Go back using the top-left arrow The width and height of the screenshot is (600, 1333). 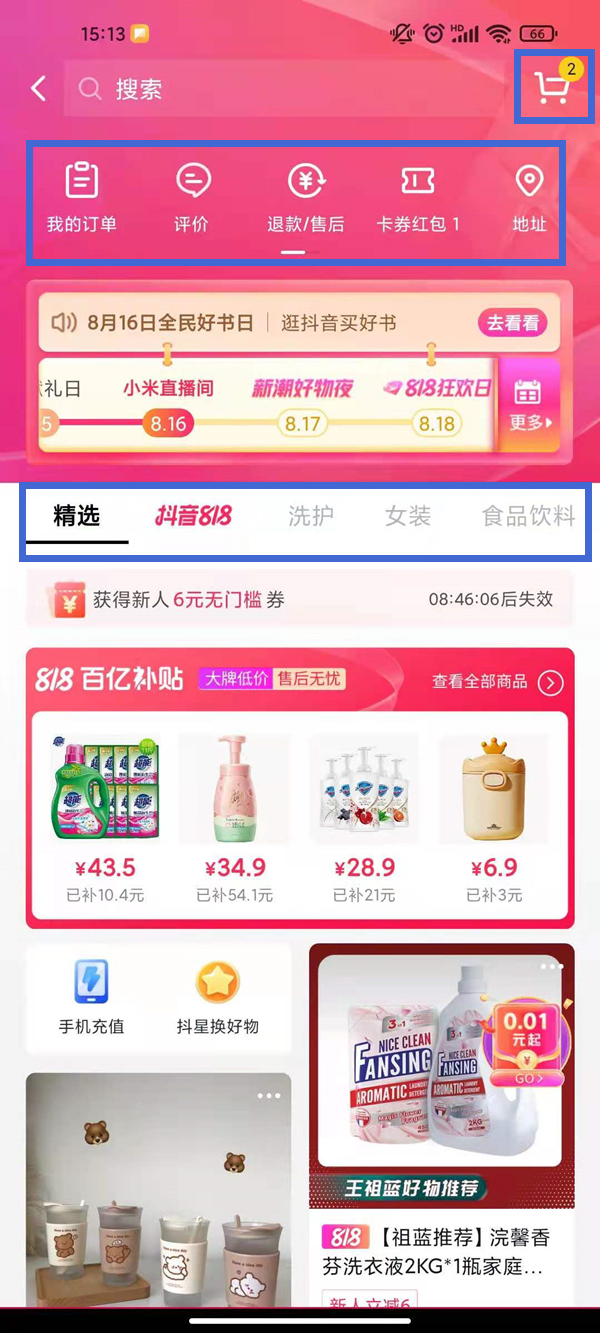pyautogui.click(x=38, y=89)
